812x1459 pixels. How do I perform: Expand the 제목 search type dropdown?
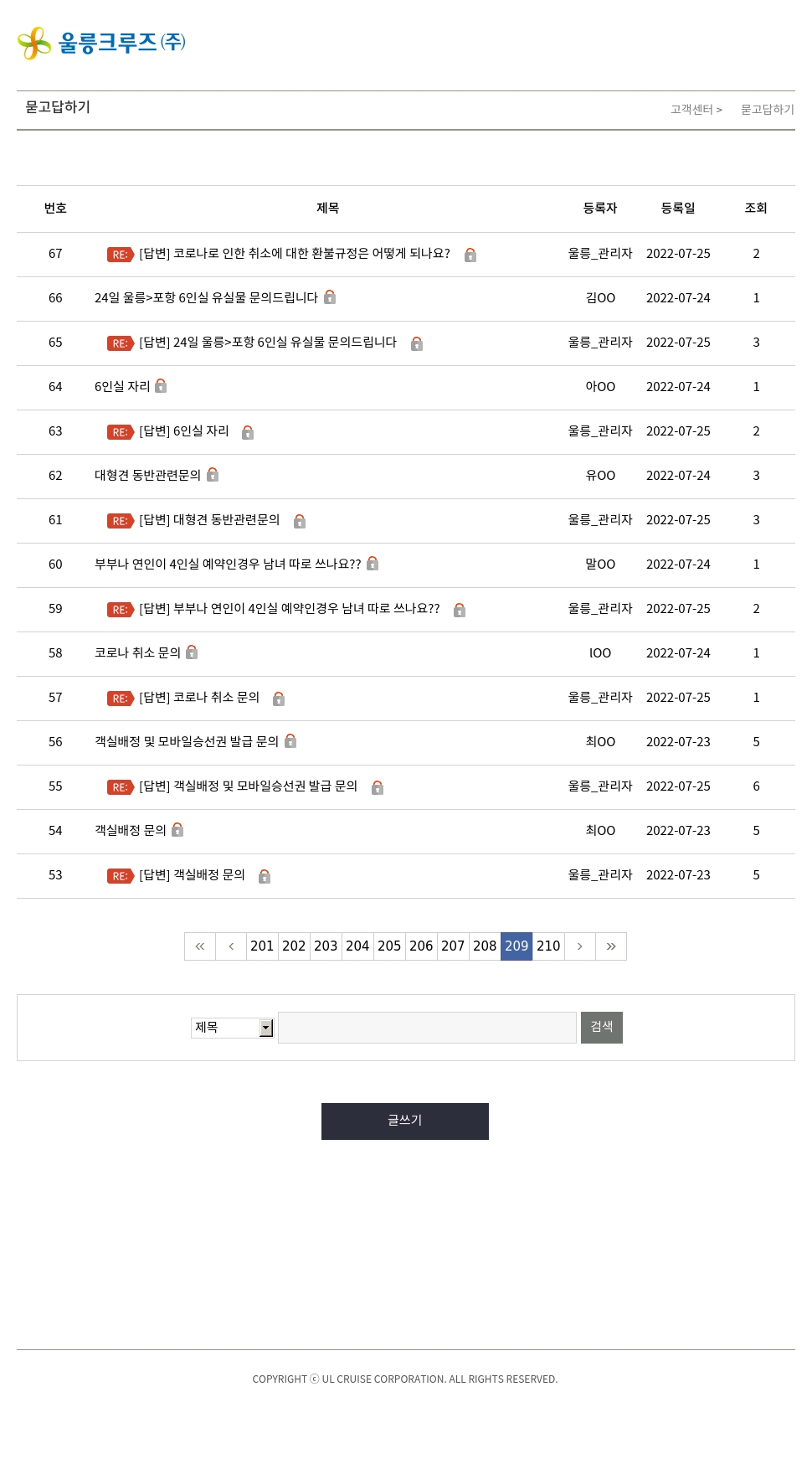[x=233, y=1028]
